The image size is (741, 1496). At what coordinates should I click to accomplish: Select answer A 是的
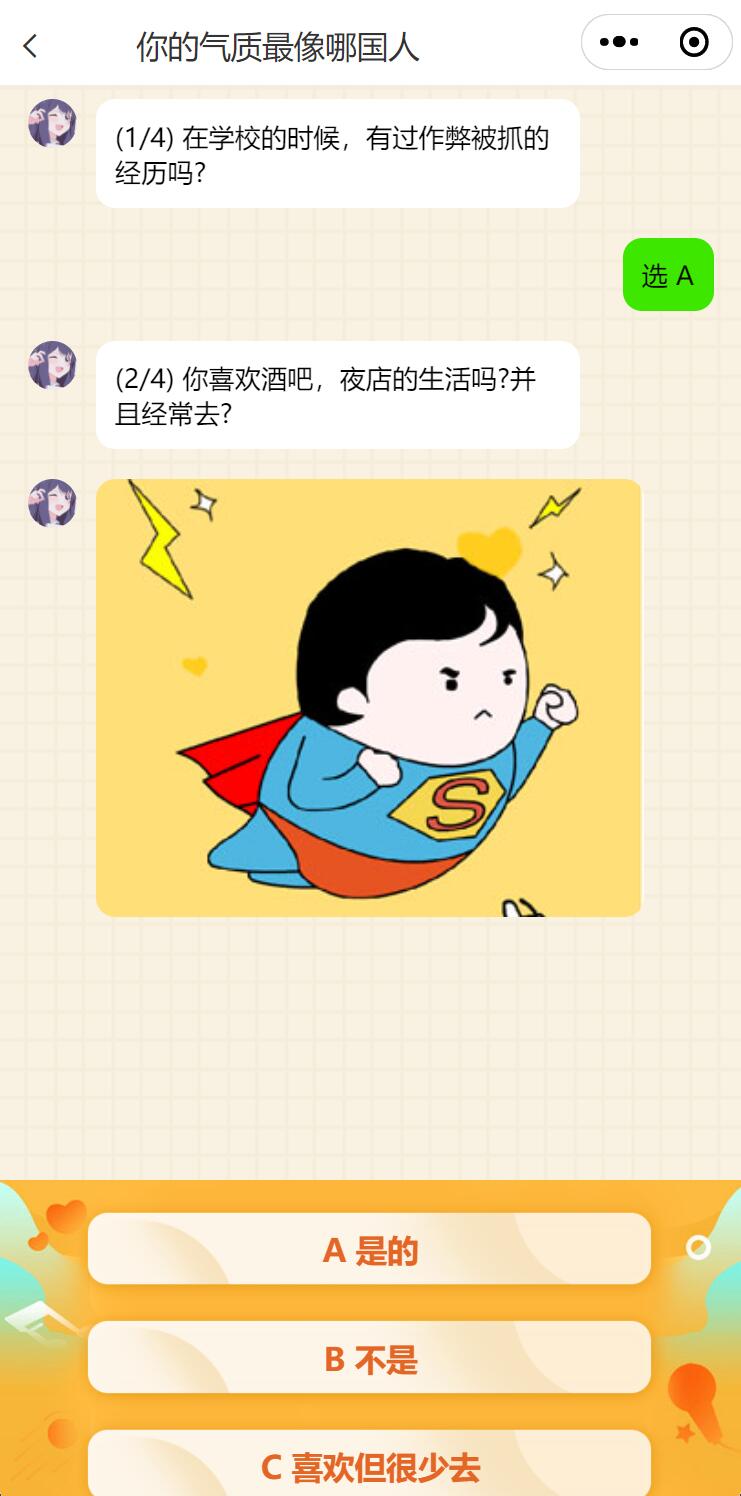370,1248
